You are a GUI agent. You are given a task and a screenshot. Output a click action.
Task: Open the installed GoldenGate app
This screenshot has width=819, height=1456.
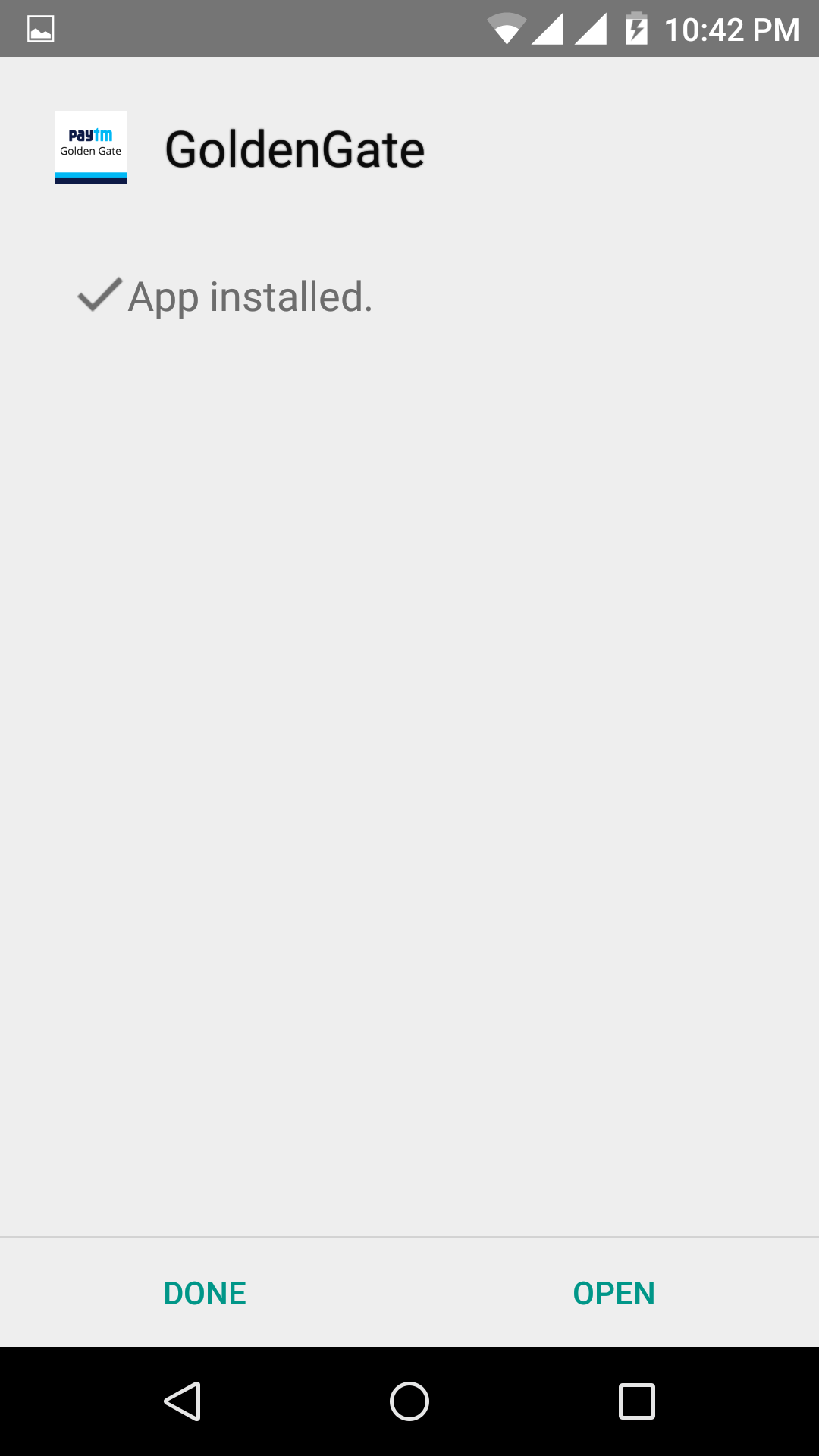tap(613, 1293)
